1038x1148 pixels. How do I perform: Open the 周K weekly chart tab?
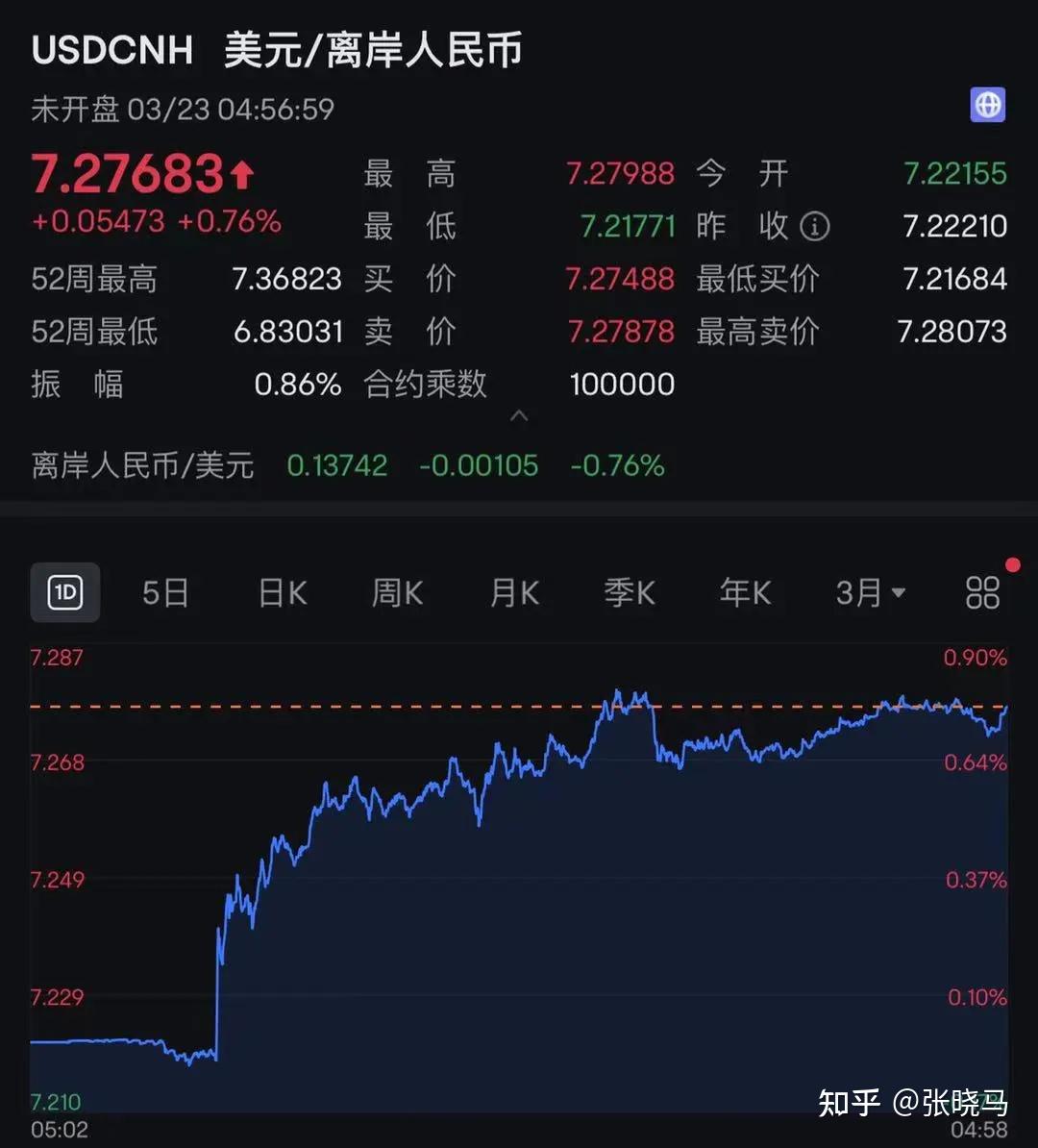[396, 593]
